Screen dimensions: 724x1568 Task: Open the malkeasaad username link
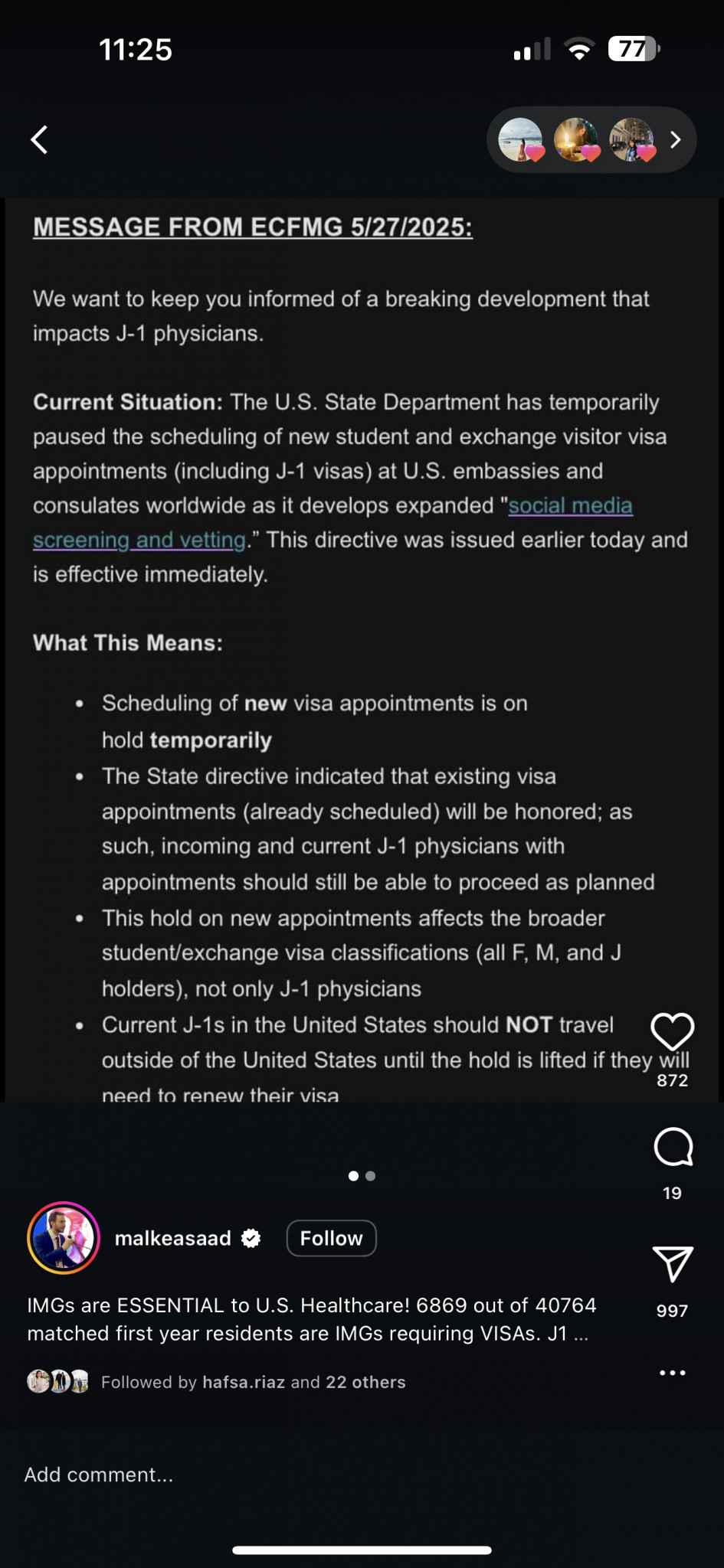[x=173, y=1238]
